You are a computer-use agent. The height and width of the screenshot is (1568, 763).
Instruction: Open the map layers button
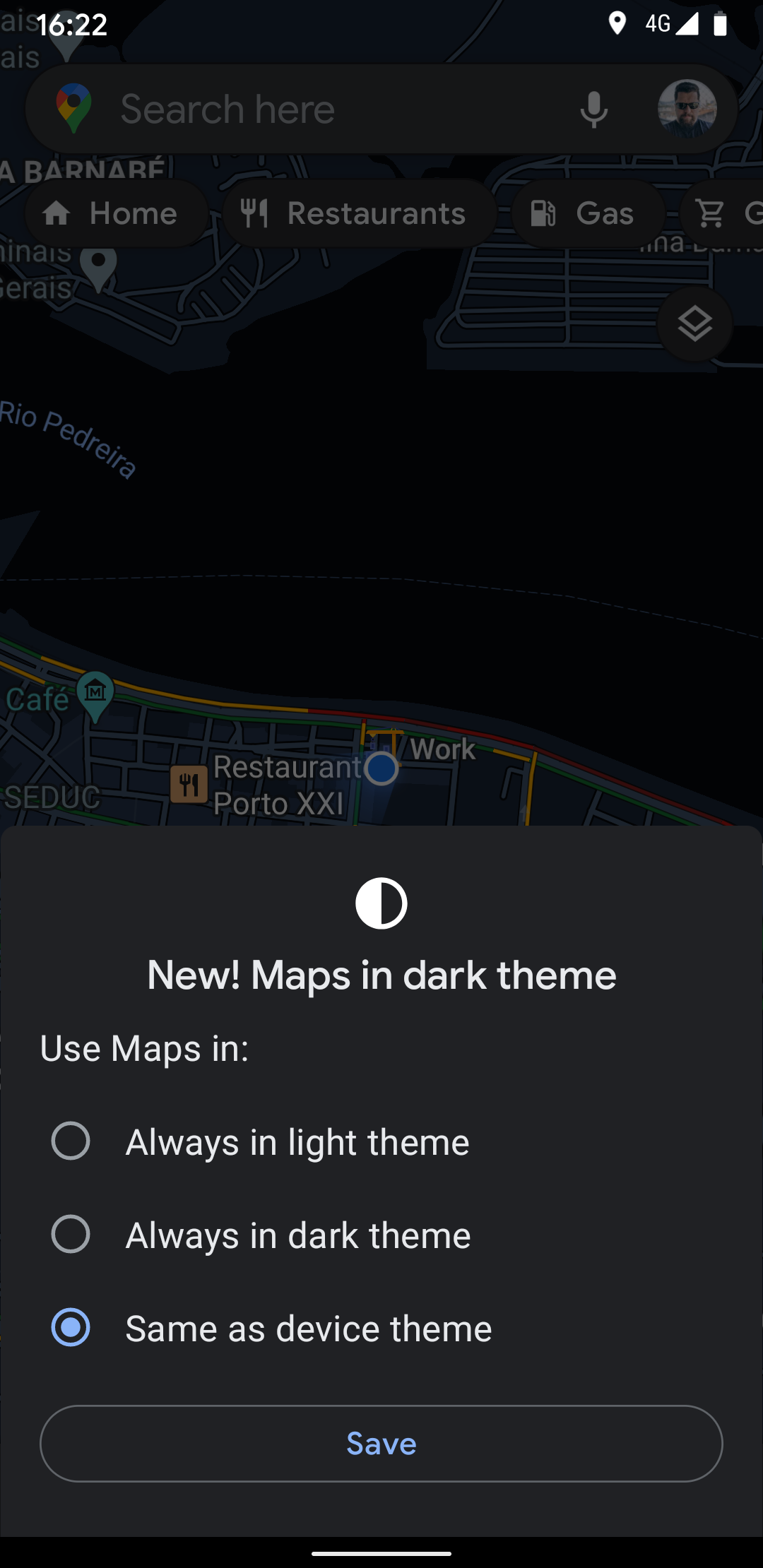[x=694, y=324]
